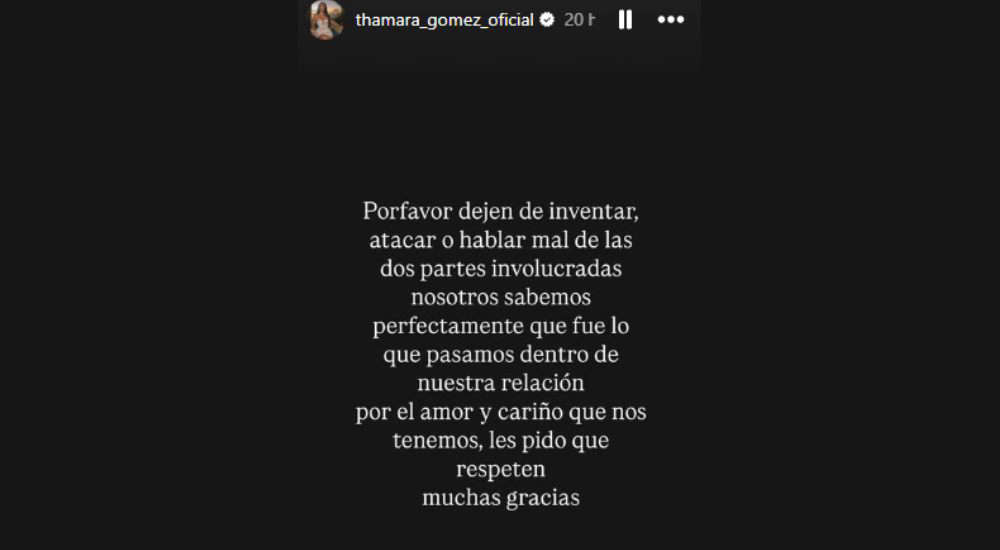
Task: Open thamara_gomez_oficial's profile picture
Action: pyautogui.click(x=326, y=20)
